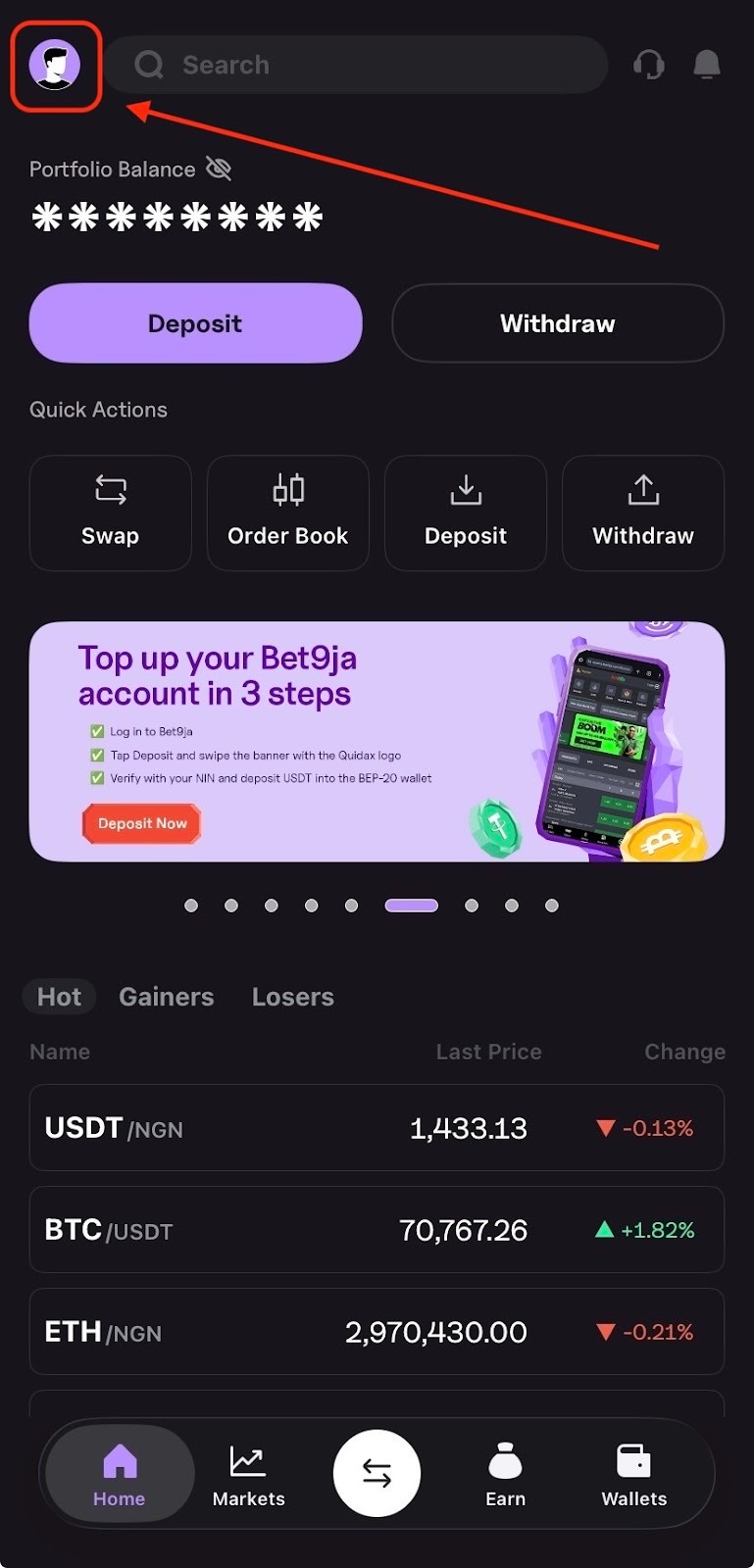Switch to the Losers tab
The image size is (754, 1568).
tap(293, 997)
